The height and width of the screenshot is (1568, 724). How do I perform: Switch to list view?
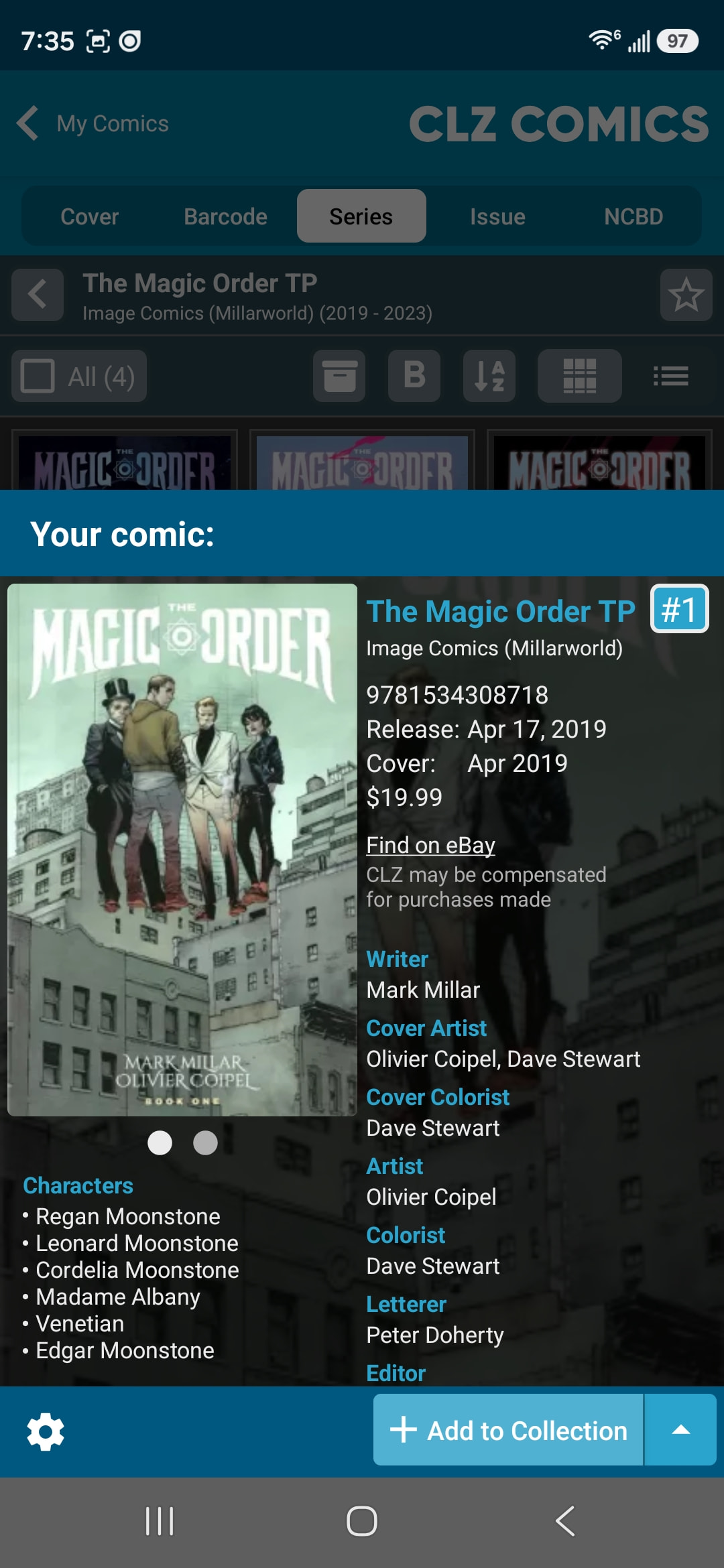pos(671,376)
